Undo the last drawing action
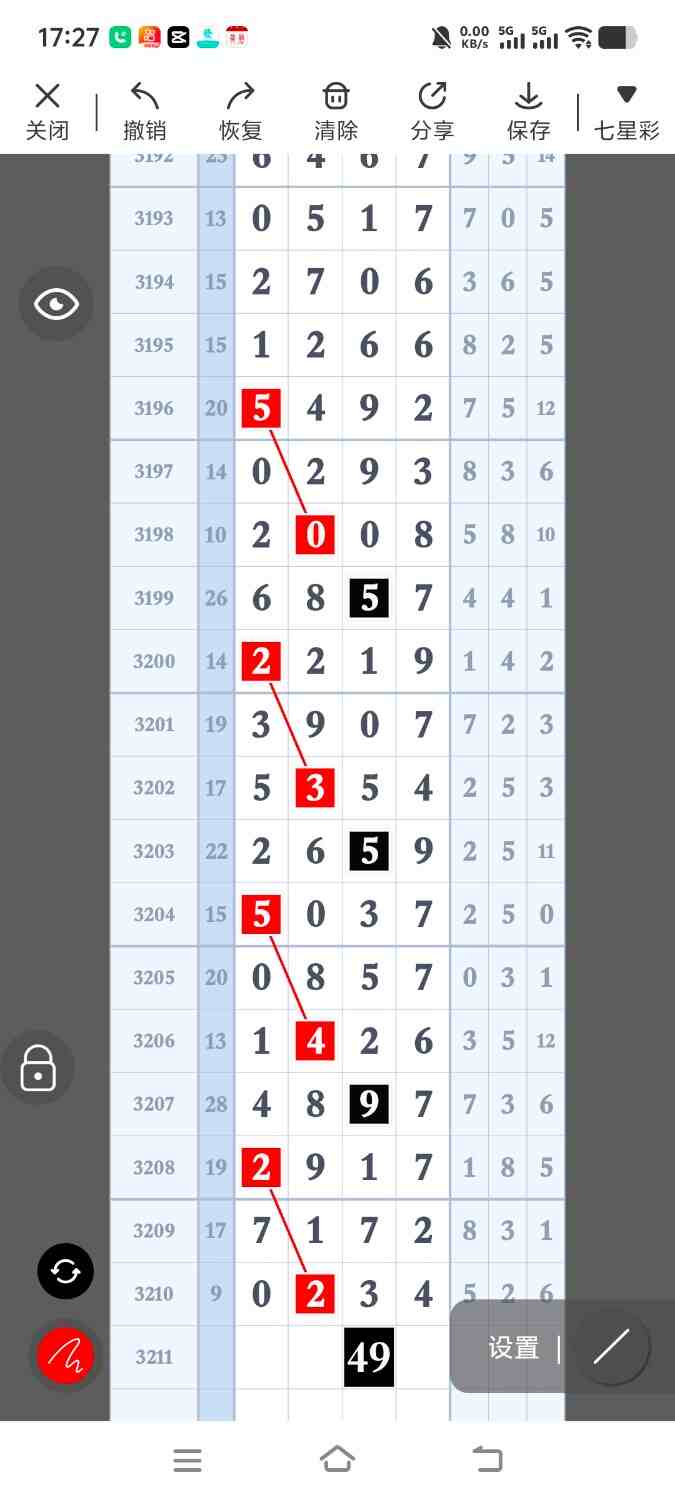675x1500 pixels. pos(144,111)
